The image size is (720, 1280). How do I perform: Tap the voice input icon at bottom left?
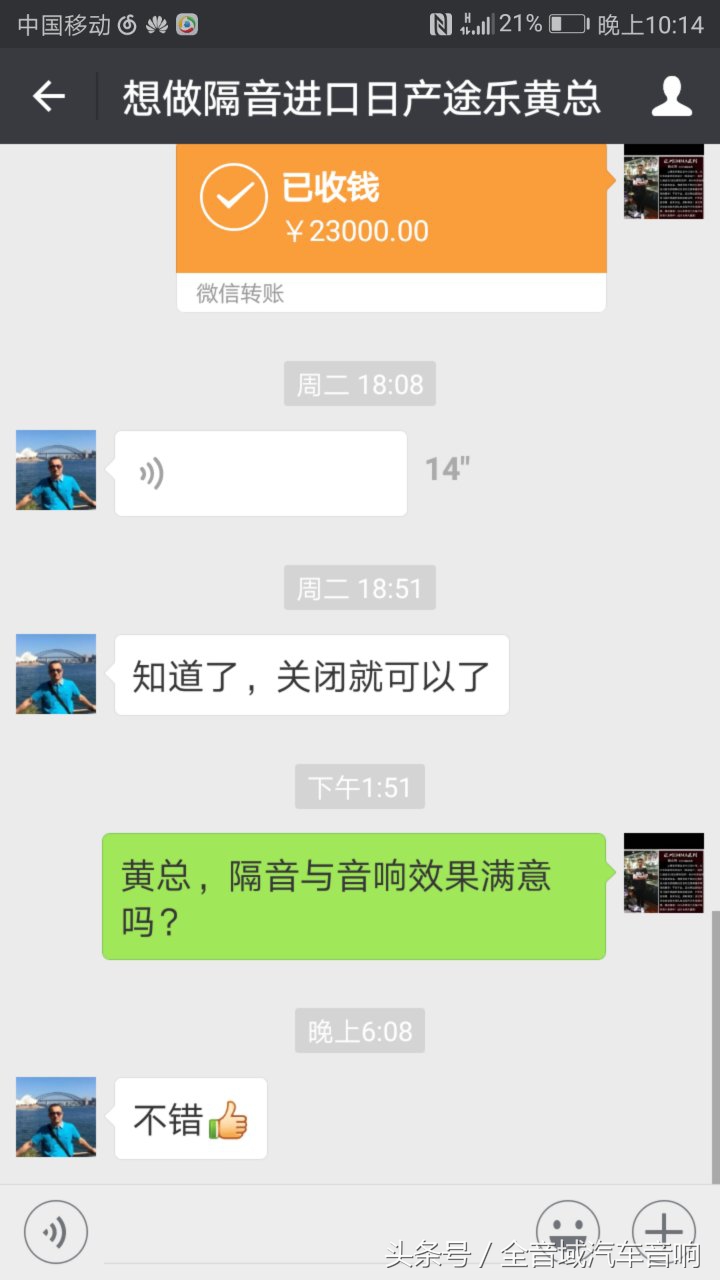pos(55,1231)
